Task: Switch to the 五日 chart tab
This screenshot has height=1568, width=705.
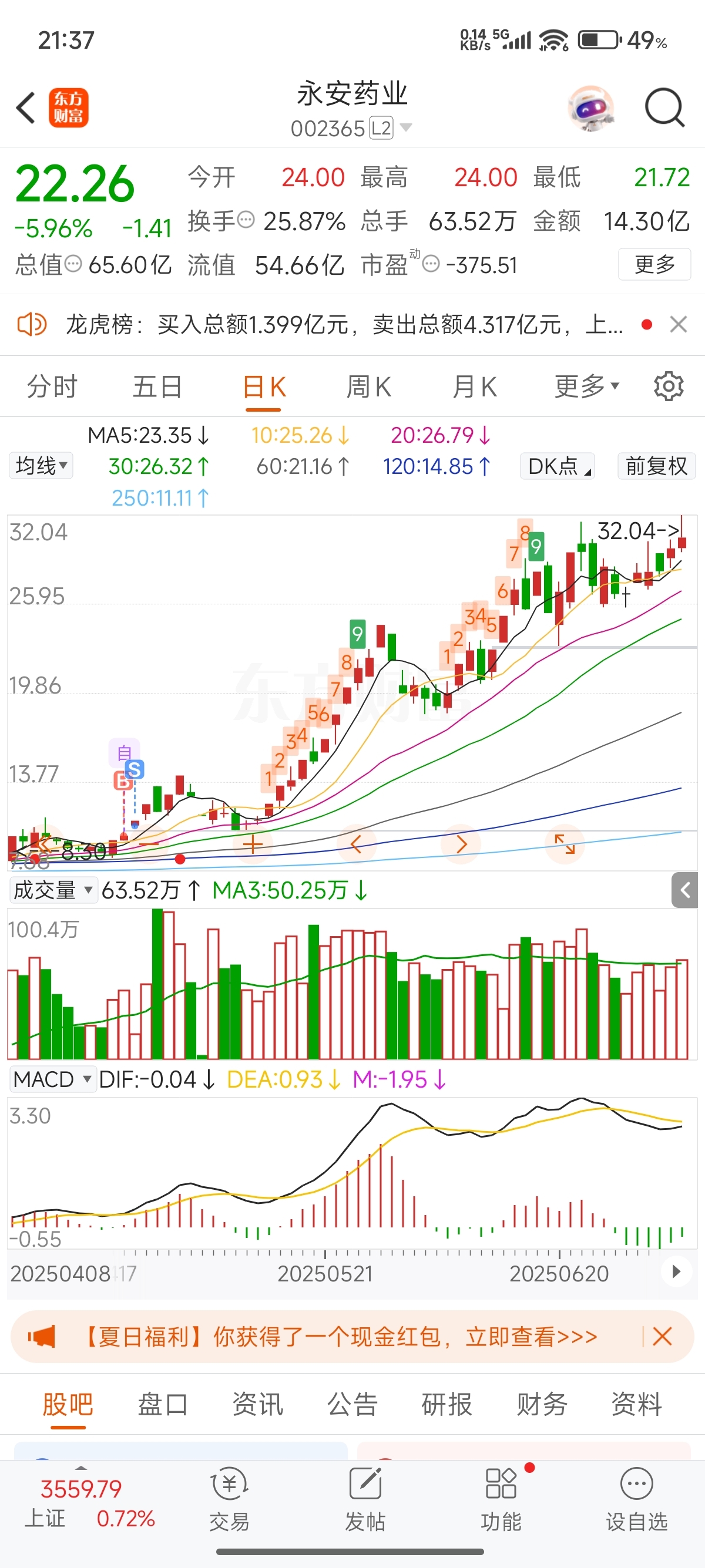Action: point(157,387)
